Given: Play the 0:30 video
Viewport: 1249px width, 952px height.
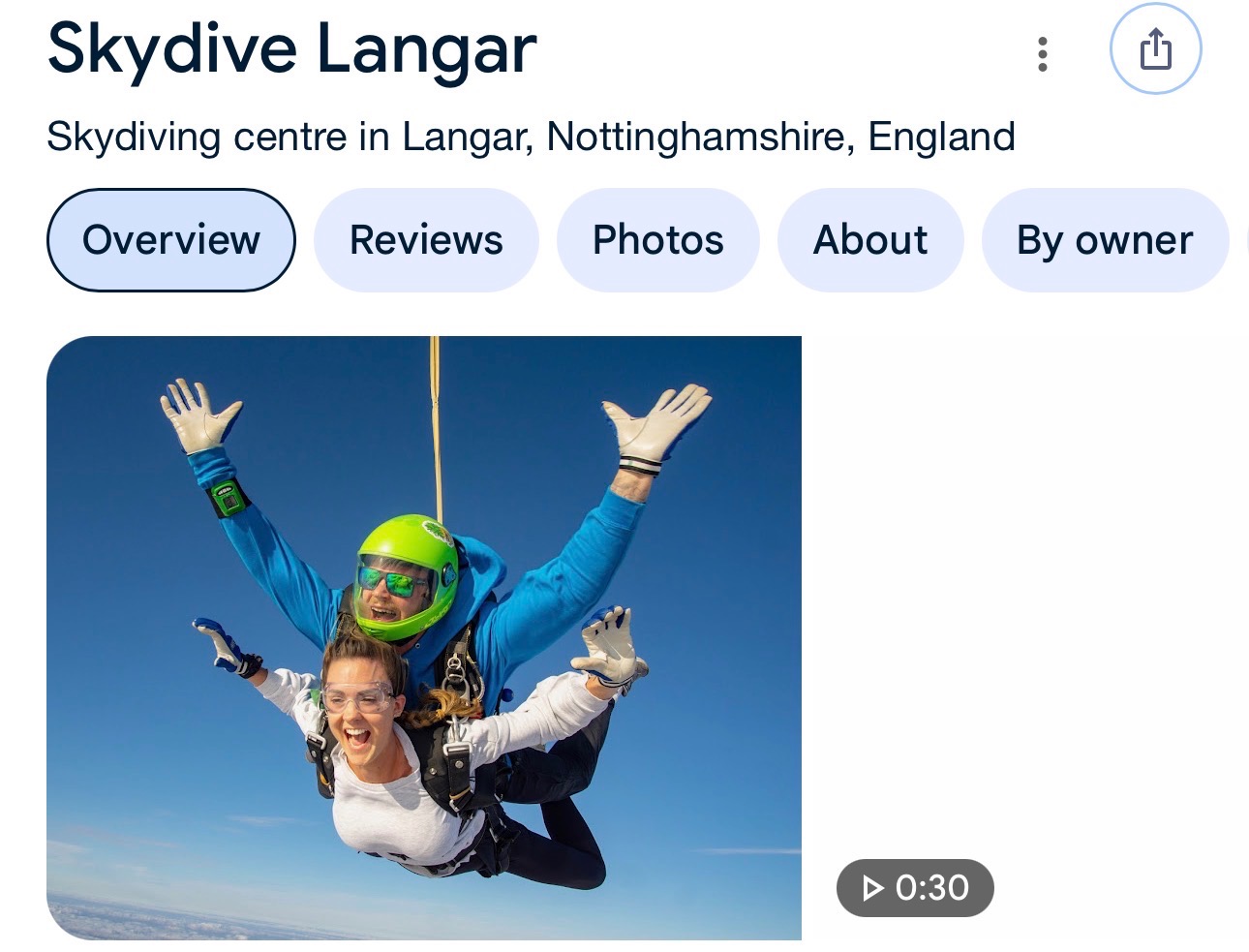Looking at the screenshot, I should click(915, 887).
